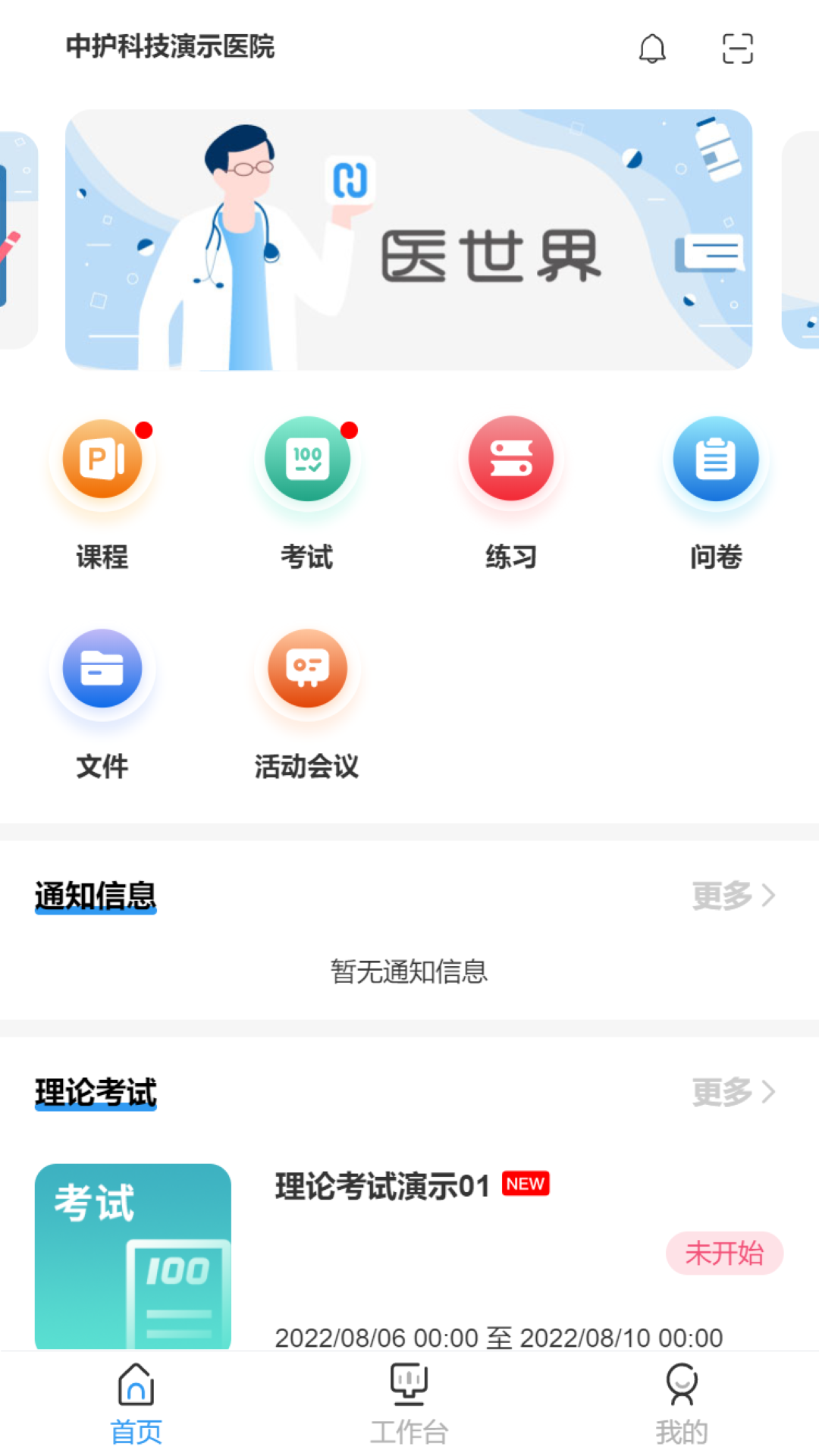This screenshot has height=1456, width=819.
Task: Expand 更多 next to 通知信息
Action: (x=725, y=896)
